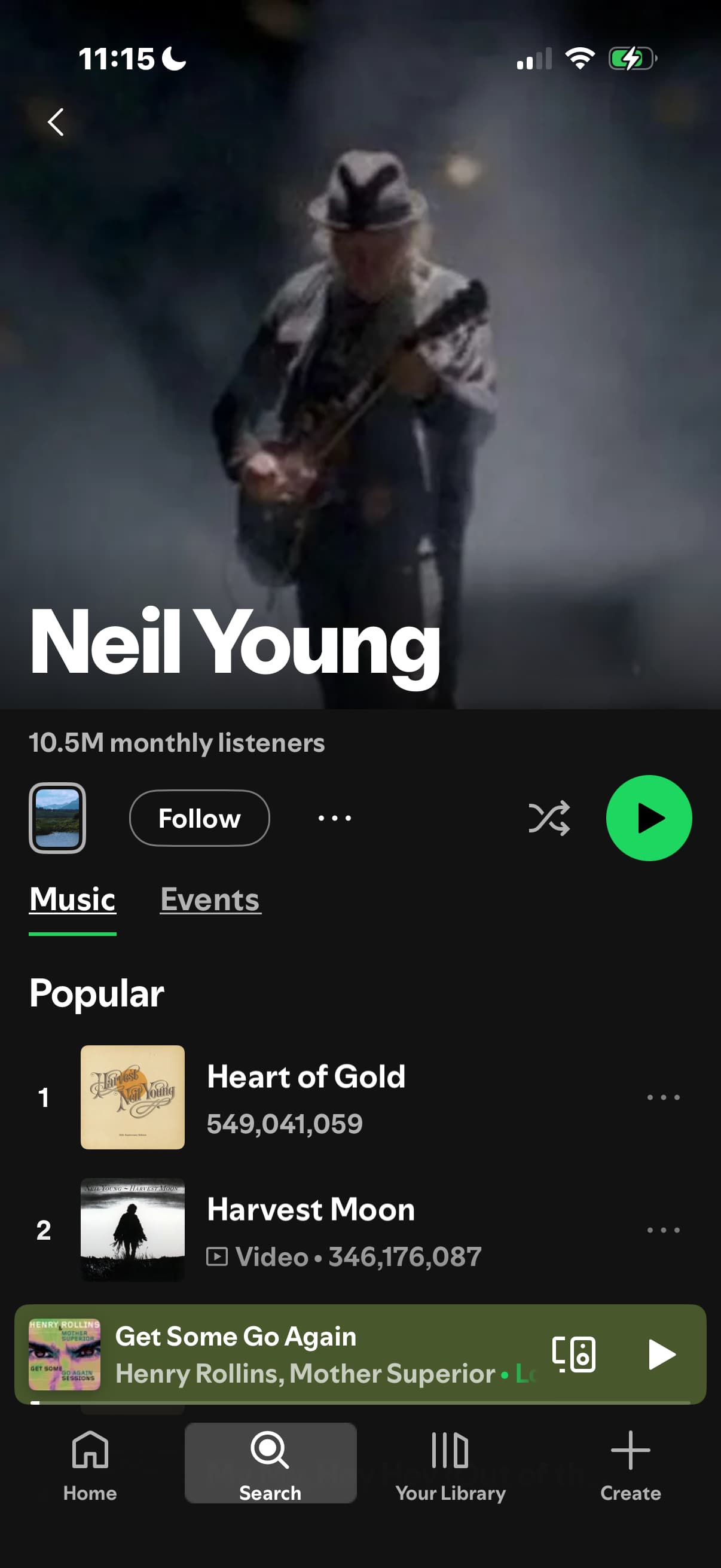Switch to the Events tab
This screenshot has height=1568, width=721.
click(x=210, y=899)
